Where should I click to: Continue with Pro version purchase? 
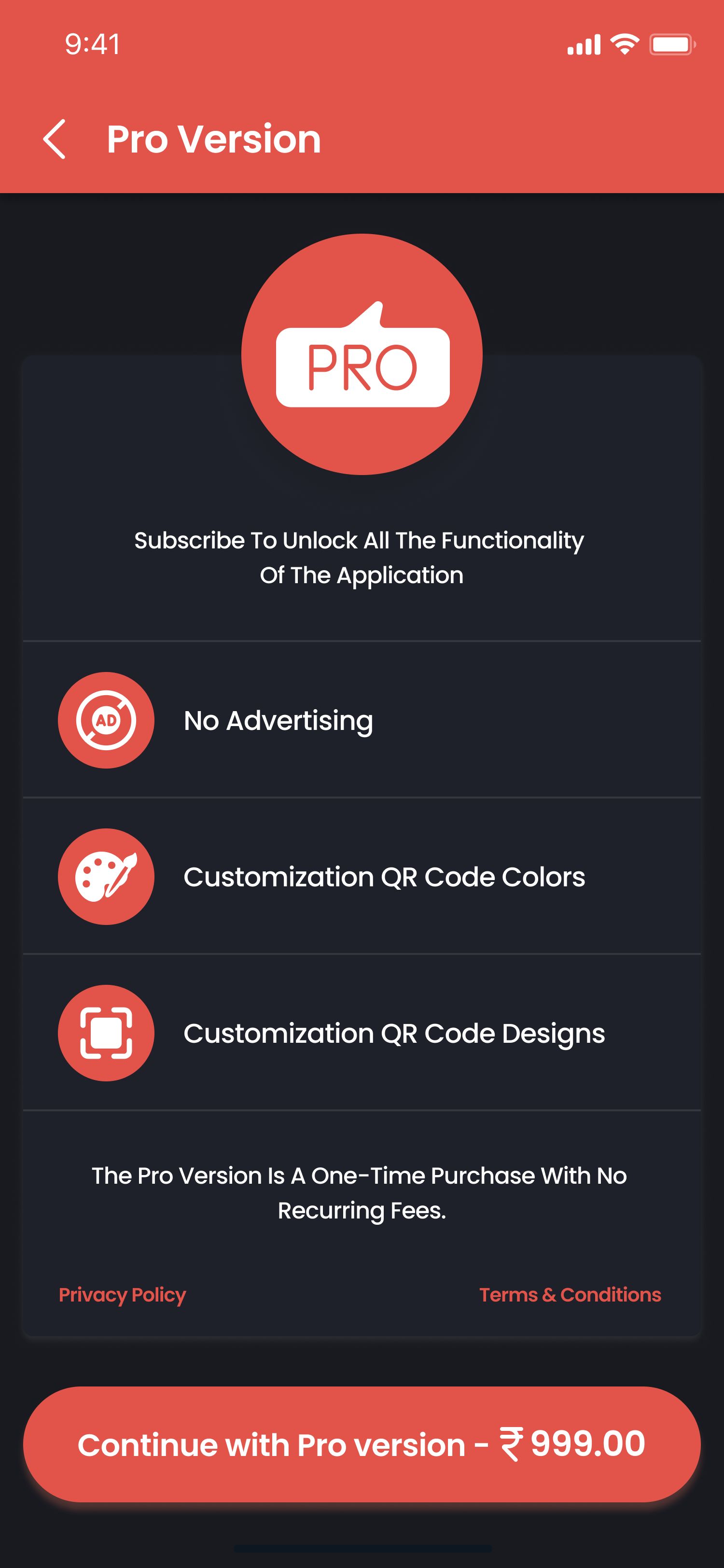coord(362,1444)
